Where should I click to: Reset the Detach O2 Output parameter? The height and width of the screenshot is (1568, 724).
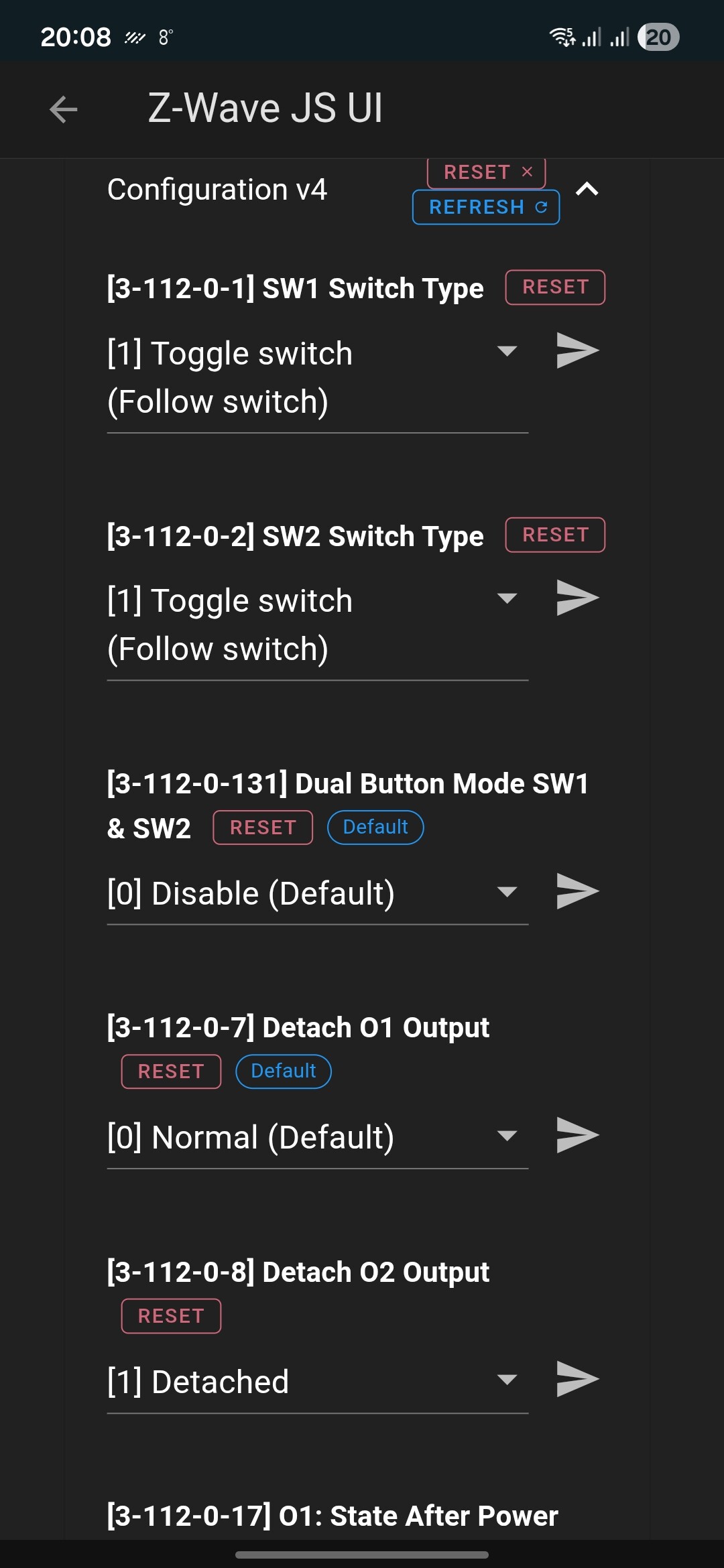pyautogui.click(x=171, y=1316)
